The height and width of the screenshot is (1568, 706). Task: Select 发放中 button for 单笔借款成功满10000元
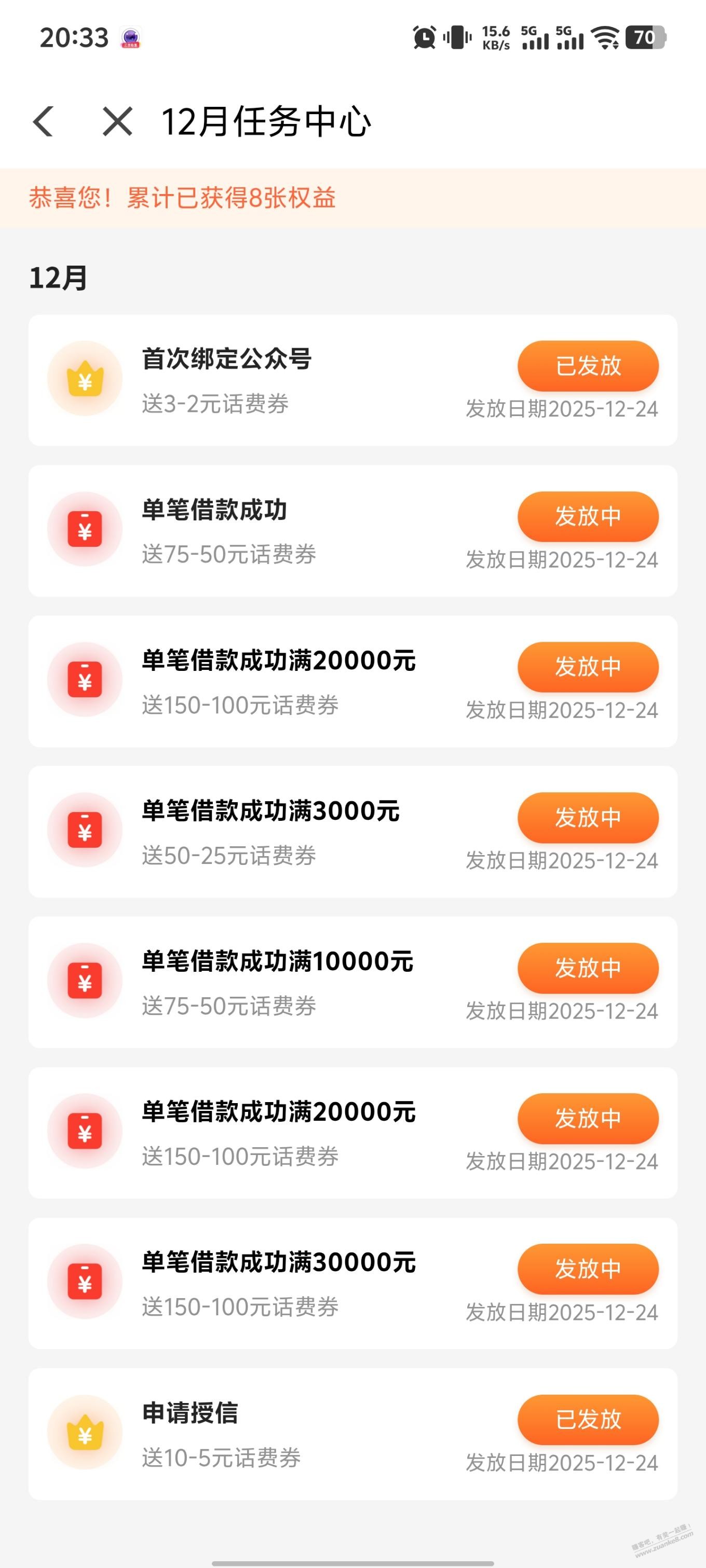click(588, 968)
